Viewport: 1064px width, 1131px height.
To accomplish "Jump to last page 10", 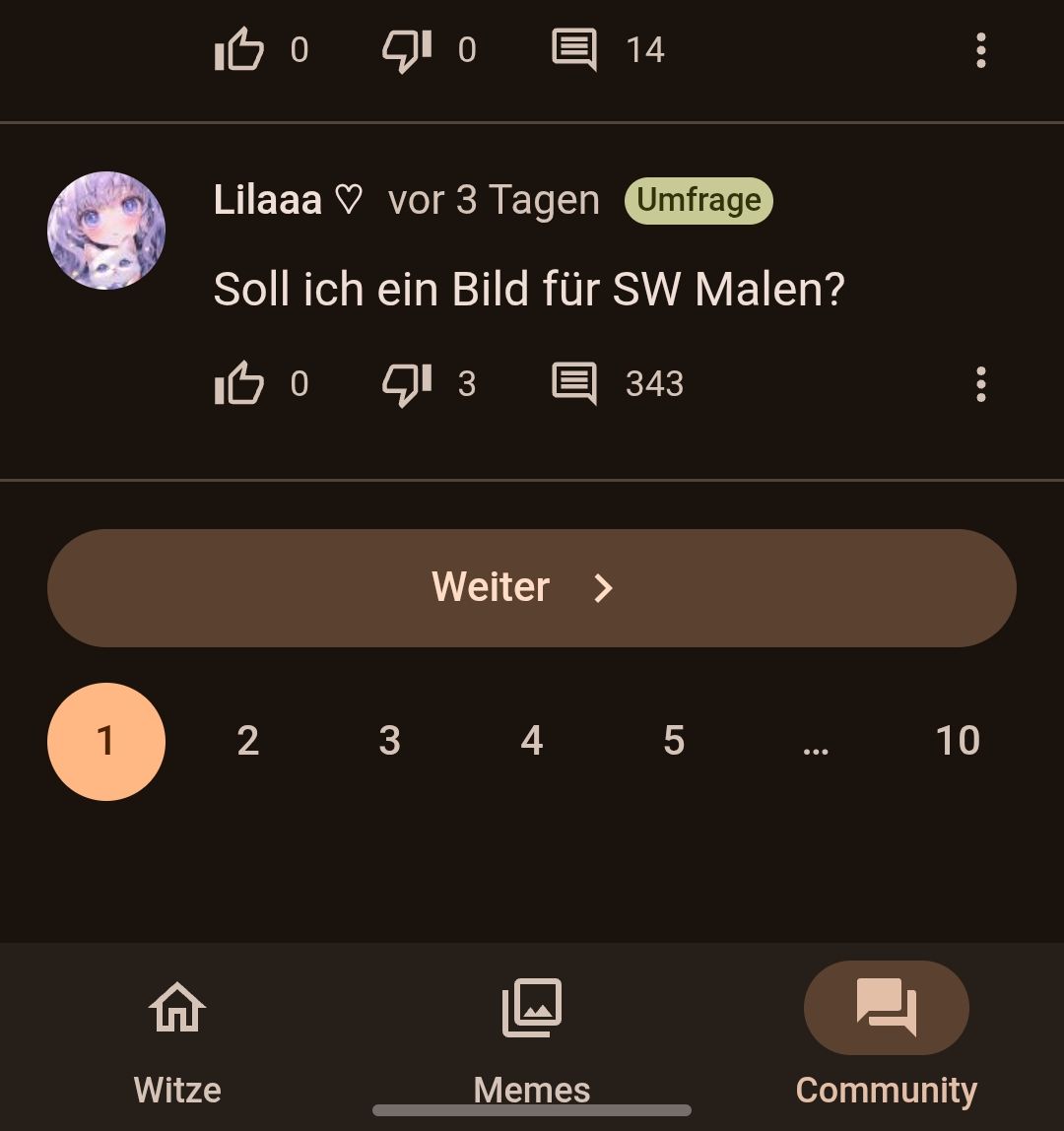I will pos(958,741).
